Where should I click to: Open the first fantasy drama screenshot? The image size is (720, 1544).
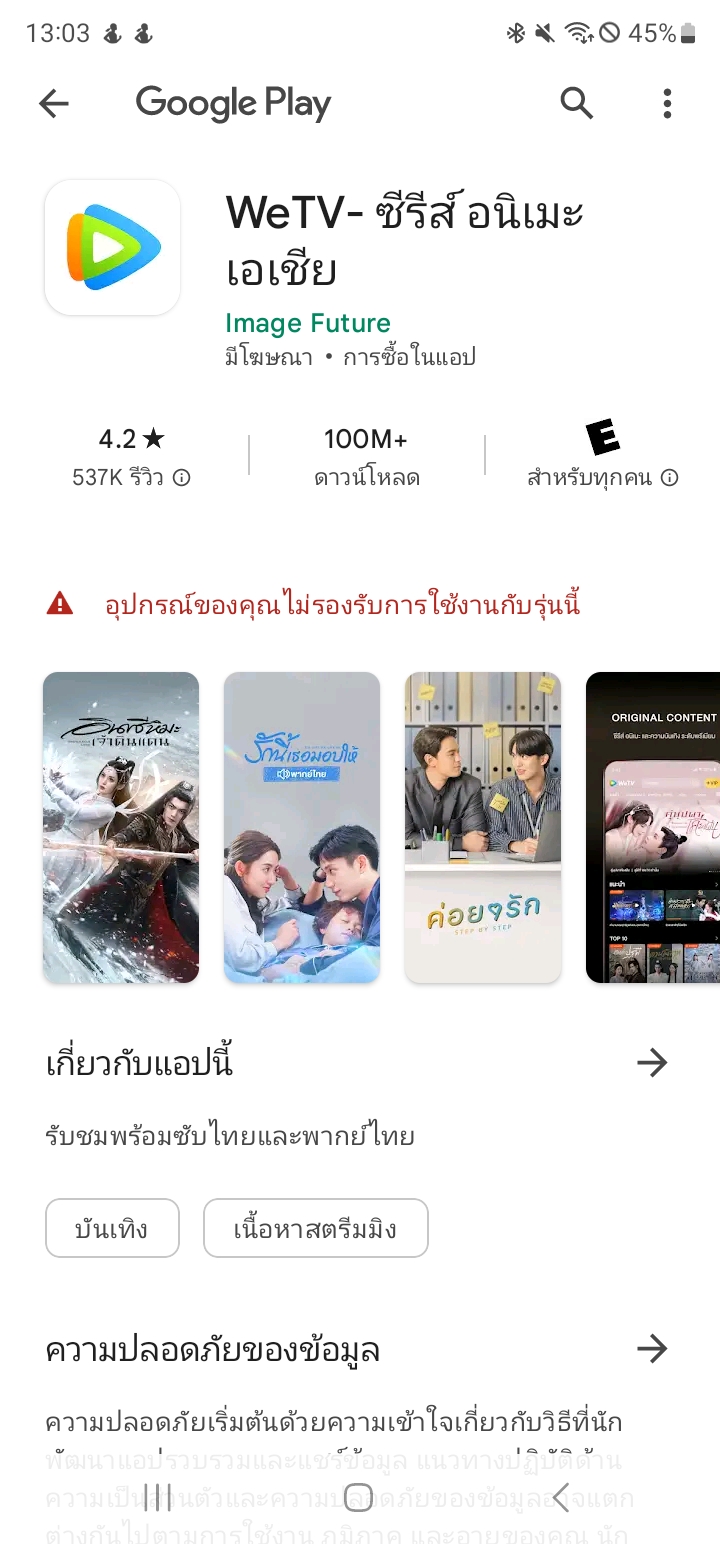point(121,827)
